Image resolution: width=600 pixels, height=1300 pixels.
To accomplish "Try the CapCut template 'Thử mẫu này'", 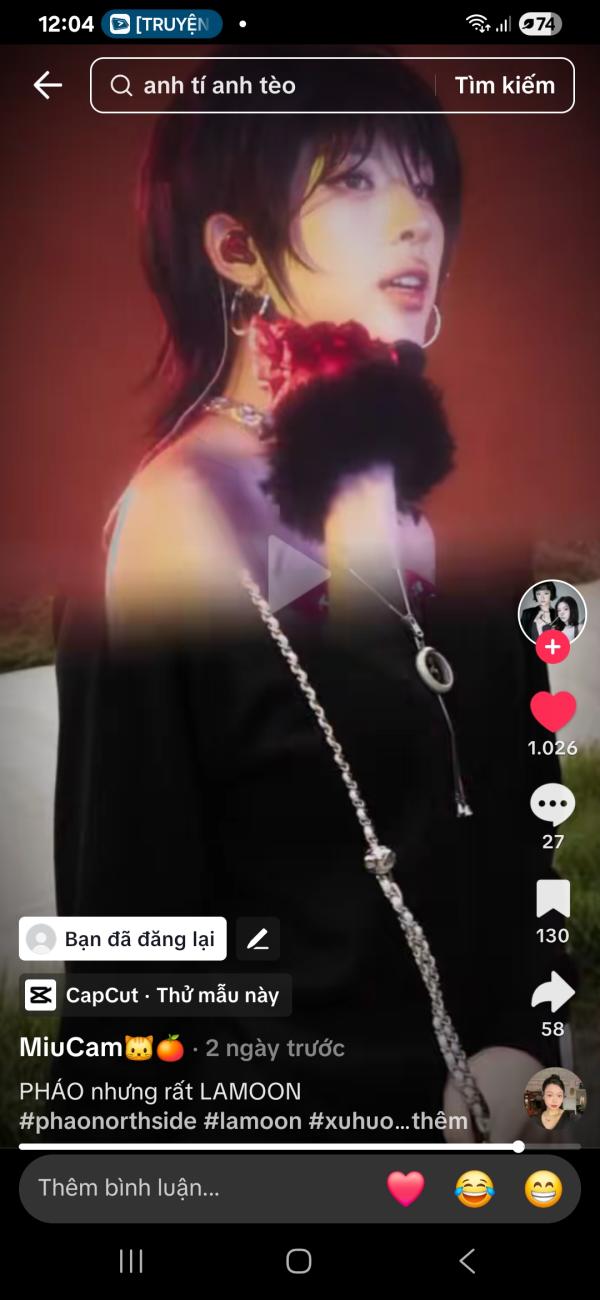I will pos(156,995).
